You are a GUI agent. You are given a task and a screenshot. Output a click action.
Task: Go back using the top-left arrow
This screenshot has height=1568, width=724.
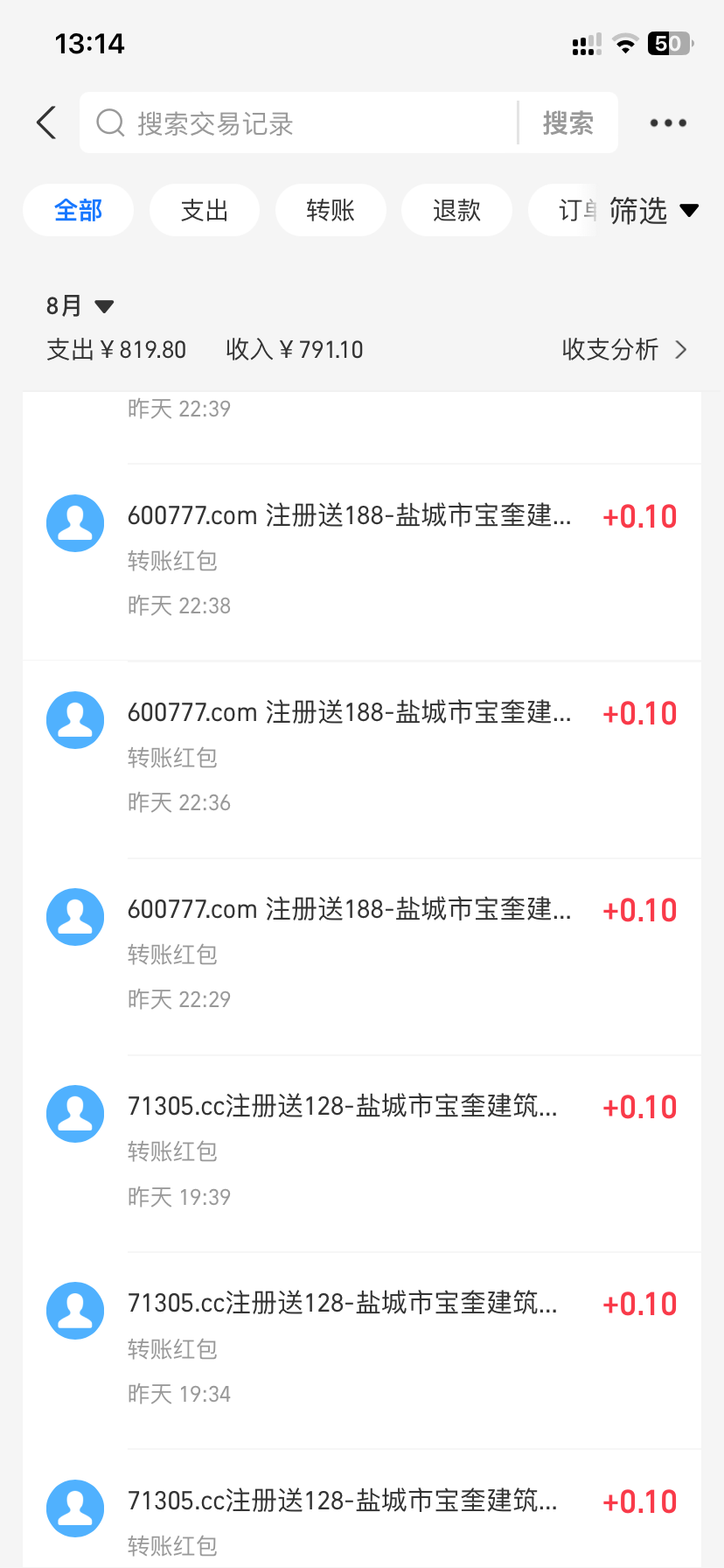(47, 123)
